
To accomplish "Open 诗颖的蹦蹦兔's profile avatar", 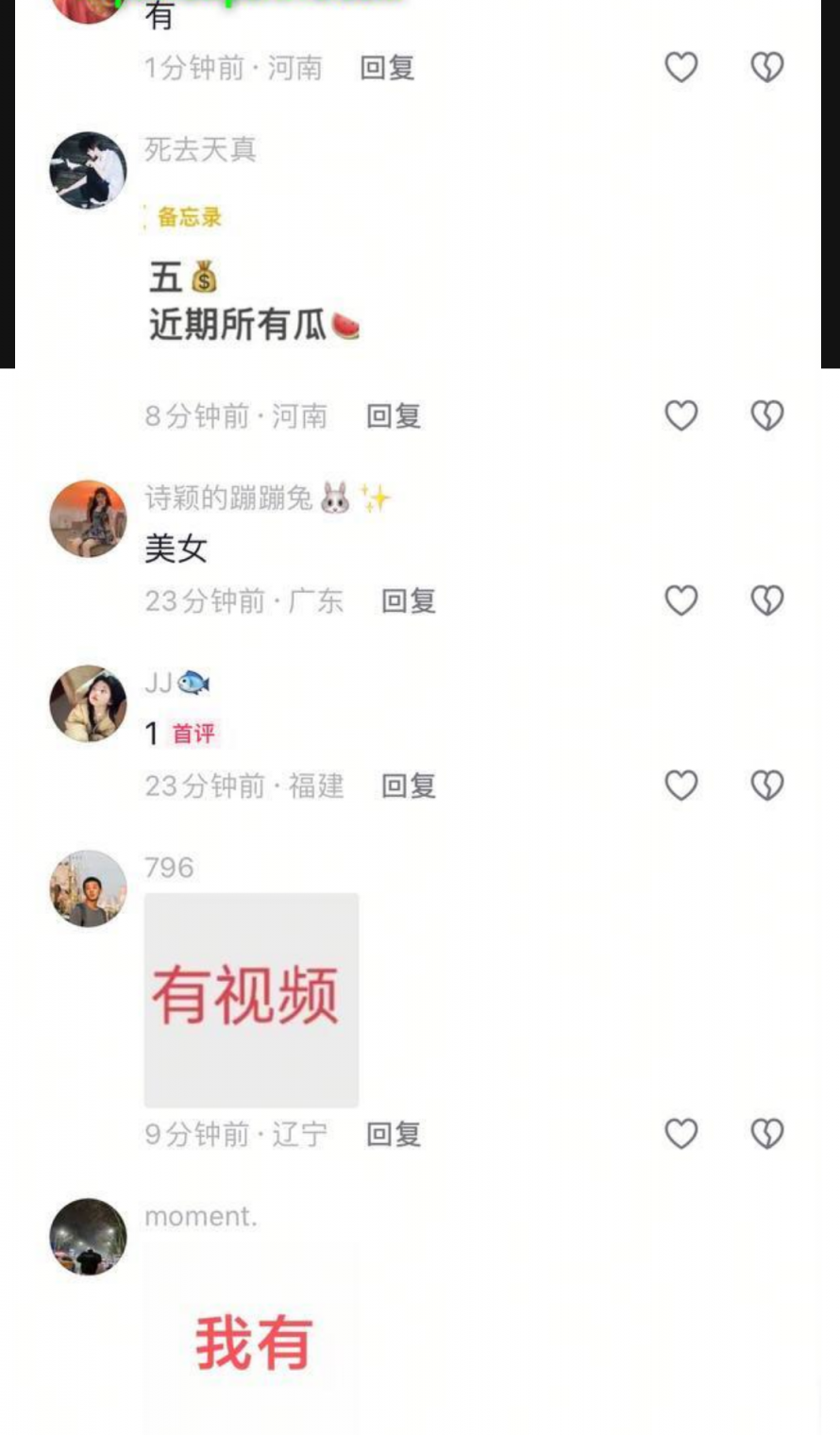I will [x=88, y=519].
